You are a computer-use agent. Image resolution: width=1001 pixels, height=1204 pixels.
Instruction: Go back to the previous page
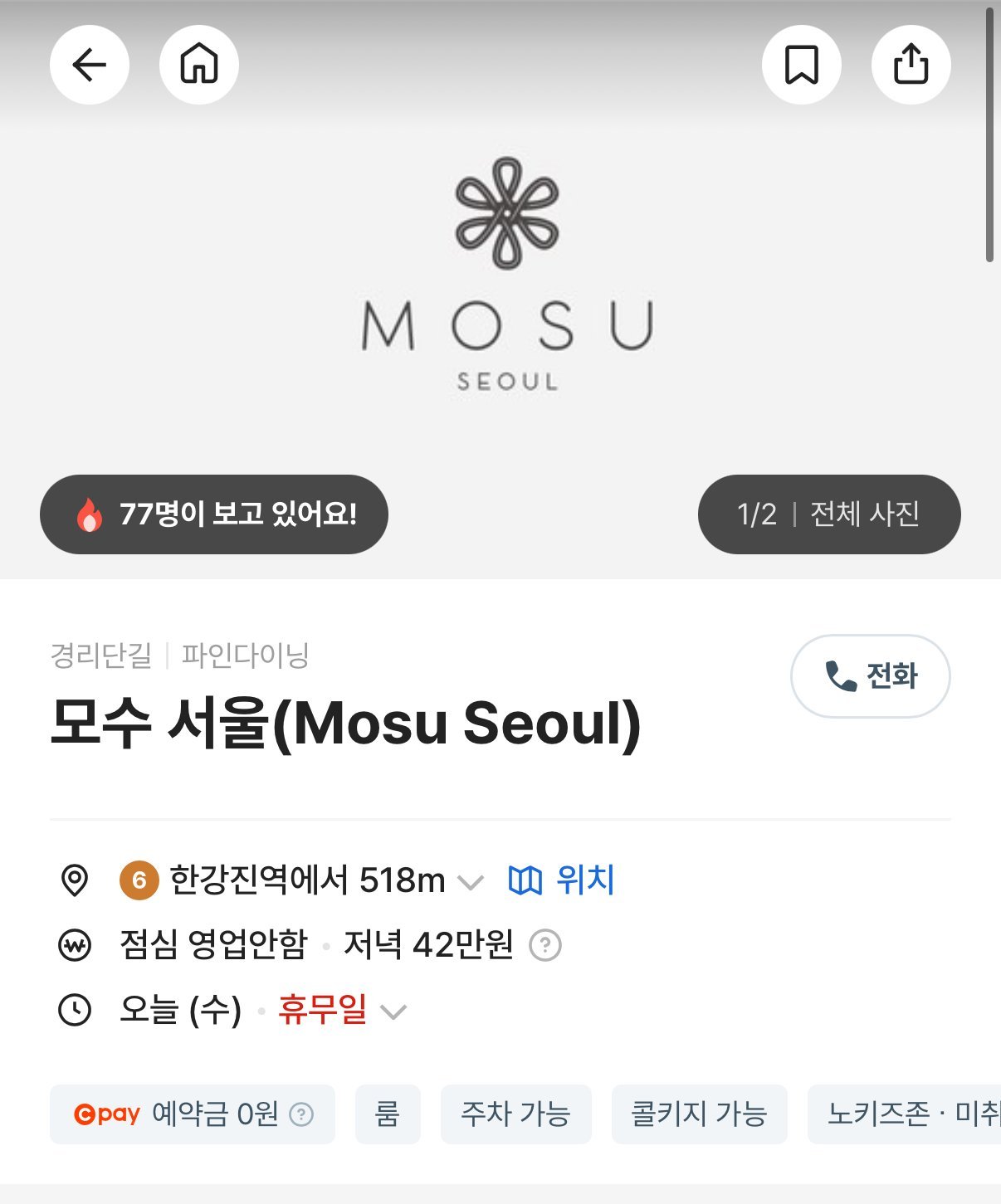pyautogui.click(x=90, y=65)
